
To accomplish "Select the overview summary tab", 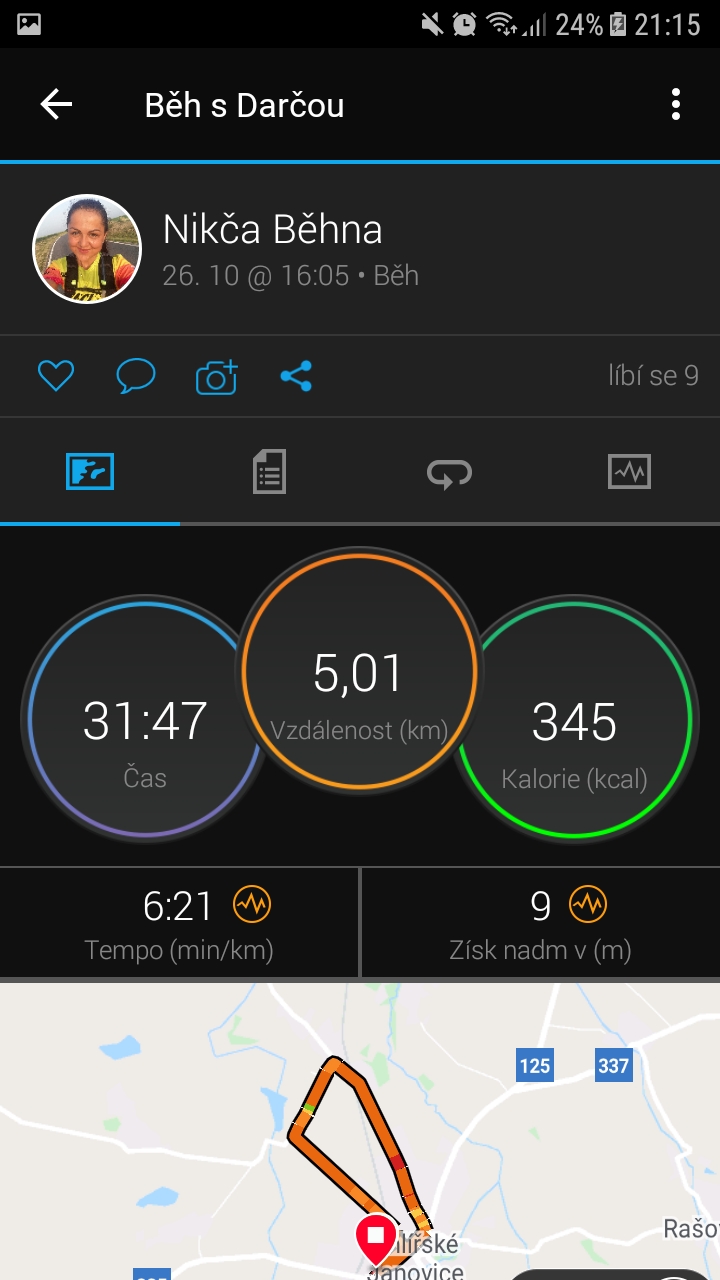I will (x=90, y=471).
